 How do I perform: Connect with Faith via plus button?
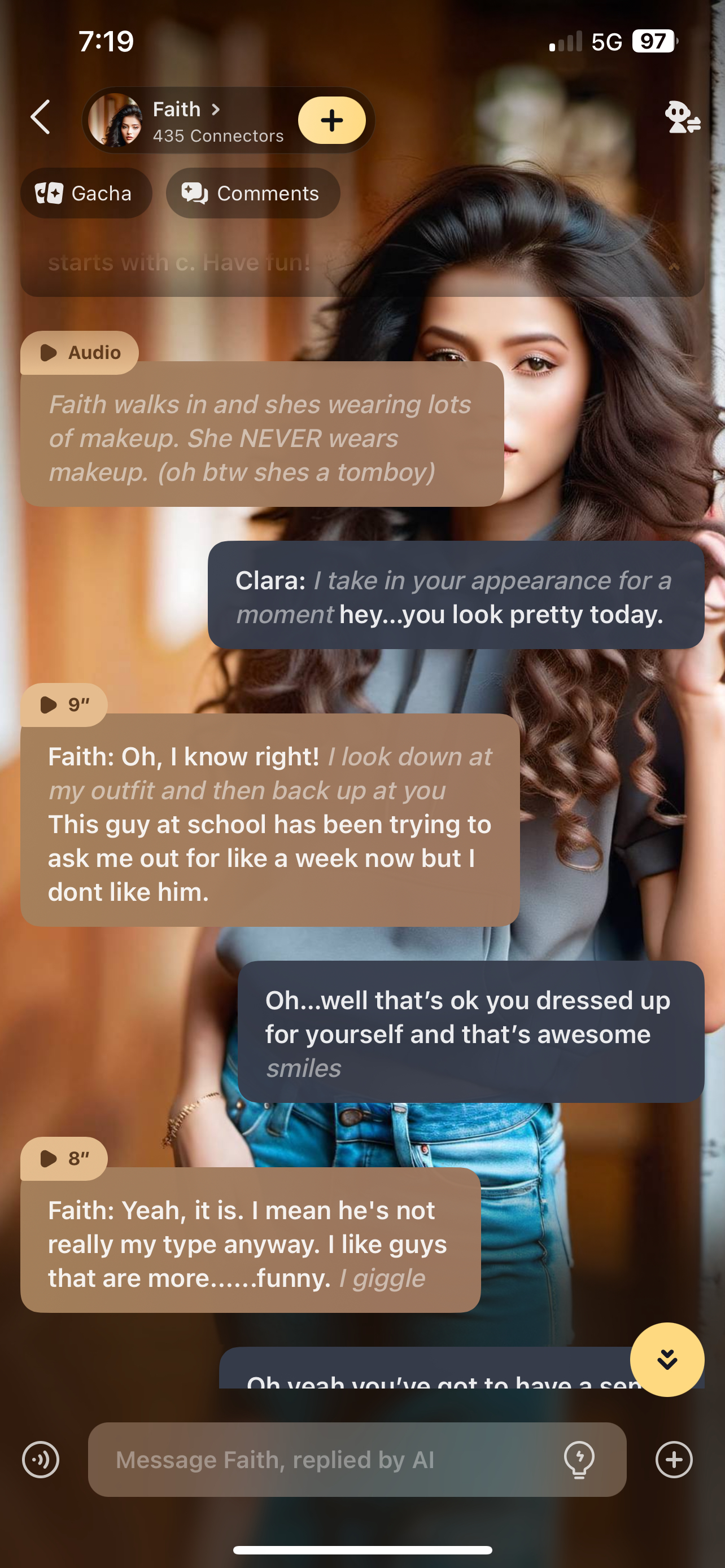point(332,121)
